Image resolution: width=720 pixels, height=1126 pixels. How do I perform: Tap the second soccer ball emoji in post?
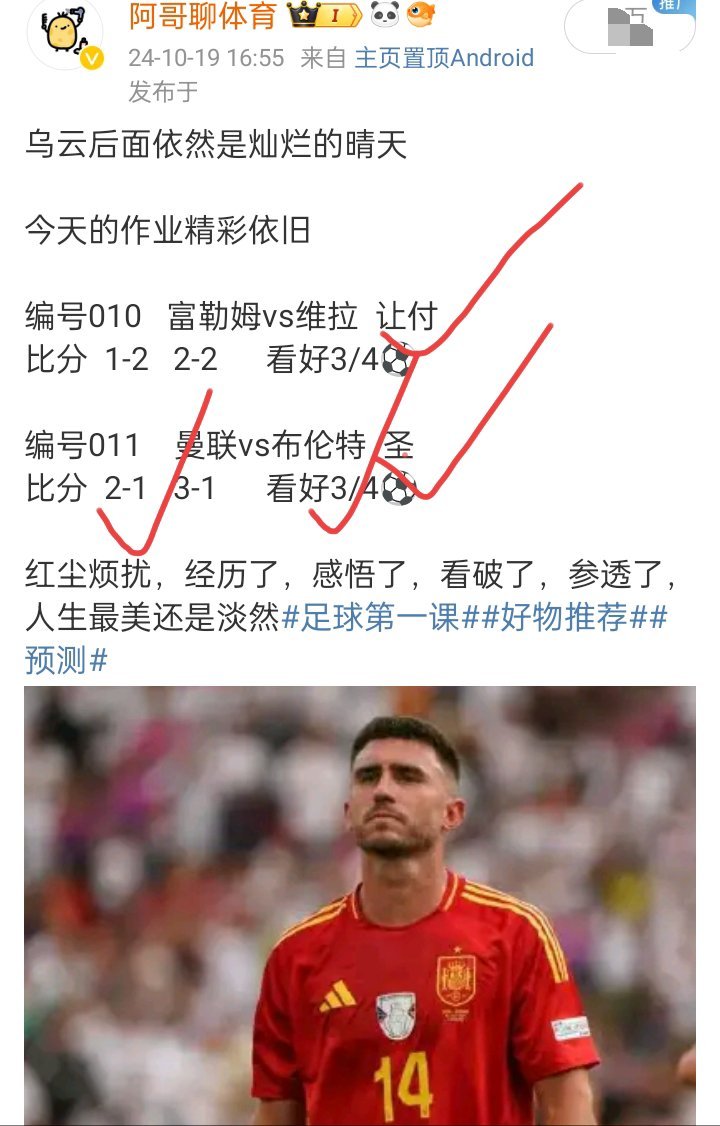click(x=399, y=492)
